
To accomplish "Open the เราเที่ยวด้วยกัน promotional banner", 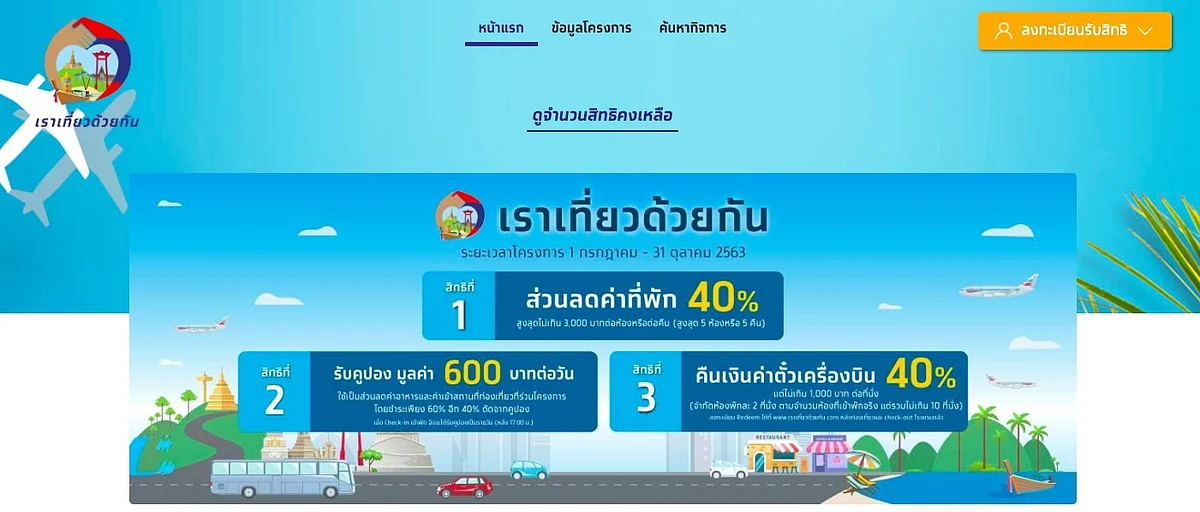I will pos(602,338).
